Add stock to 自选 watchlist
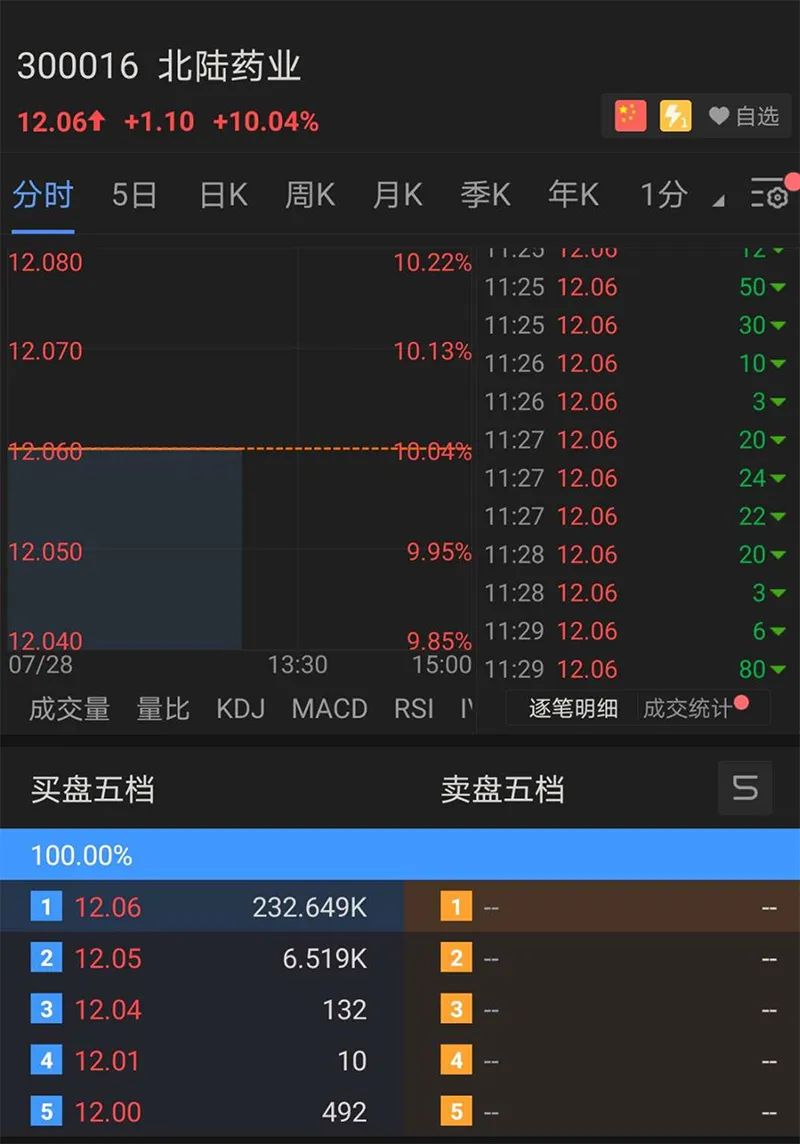Viewport: 800px width, 1144px height. pos(743,117)
